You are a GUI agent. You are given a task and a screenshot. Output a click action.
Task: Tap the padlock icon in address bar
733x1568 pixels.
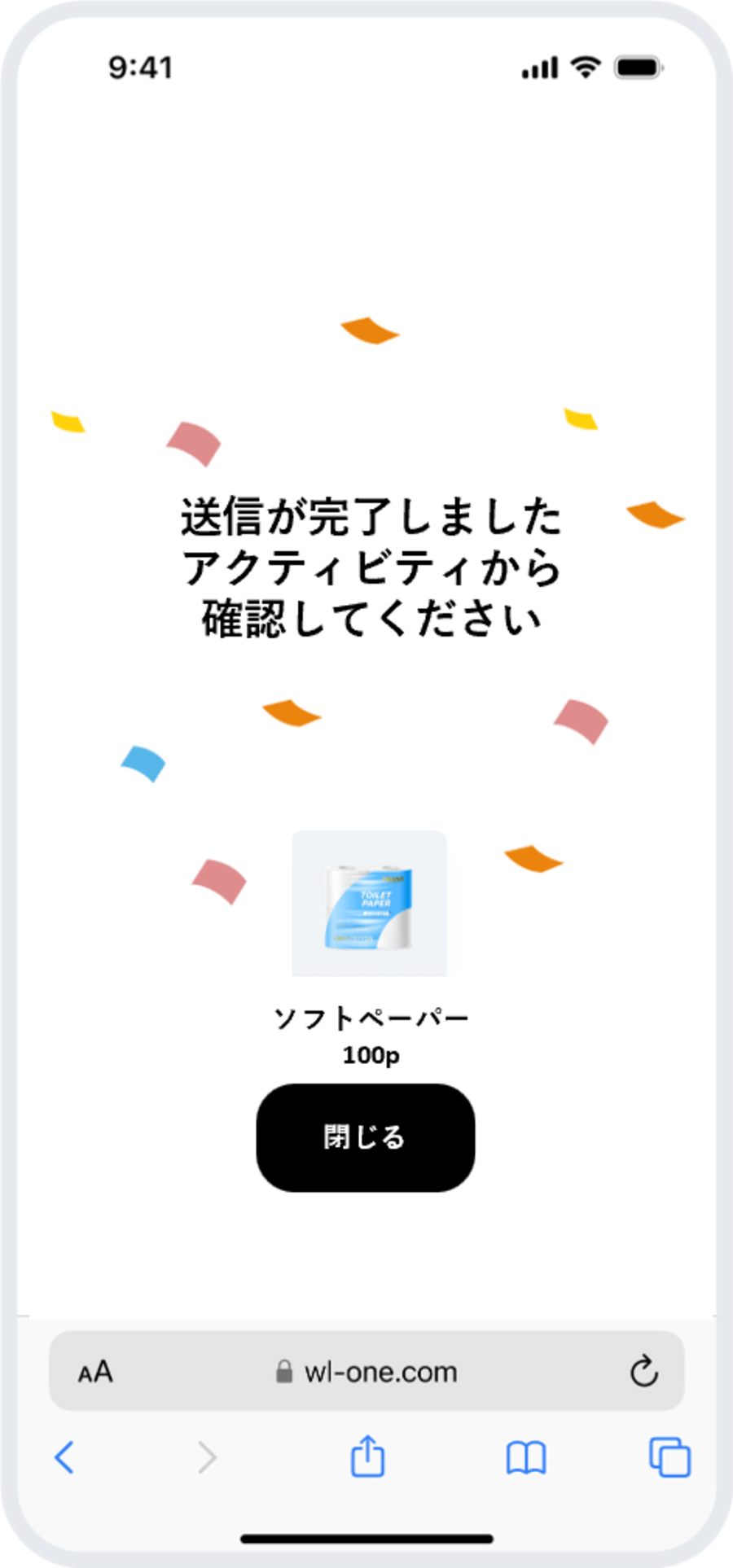286,1370
